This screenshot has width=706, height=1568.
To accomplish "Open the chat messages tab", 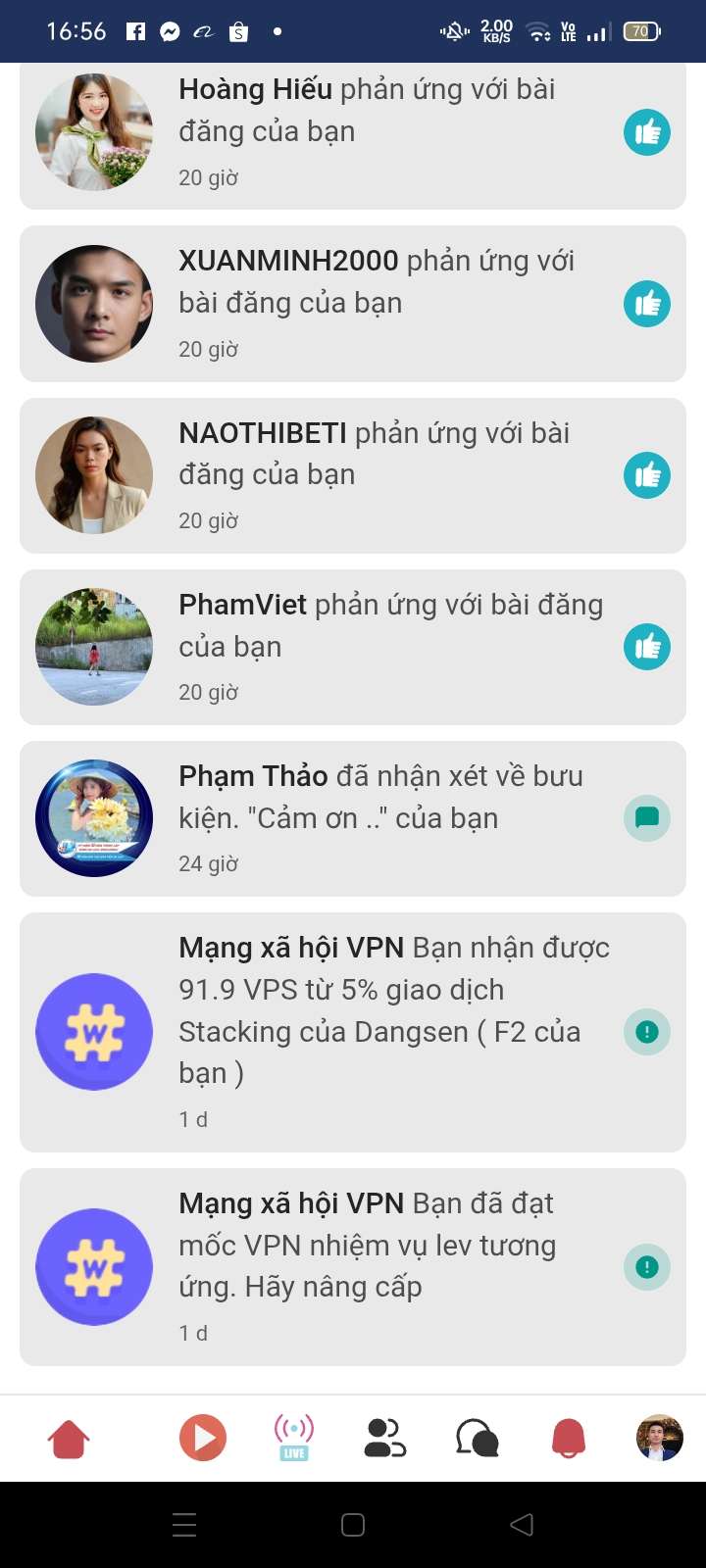I will pyautogui.click(x=478, y=1439).
